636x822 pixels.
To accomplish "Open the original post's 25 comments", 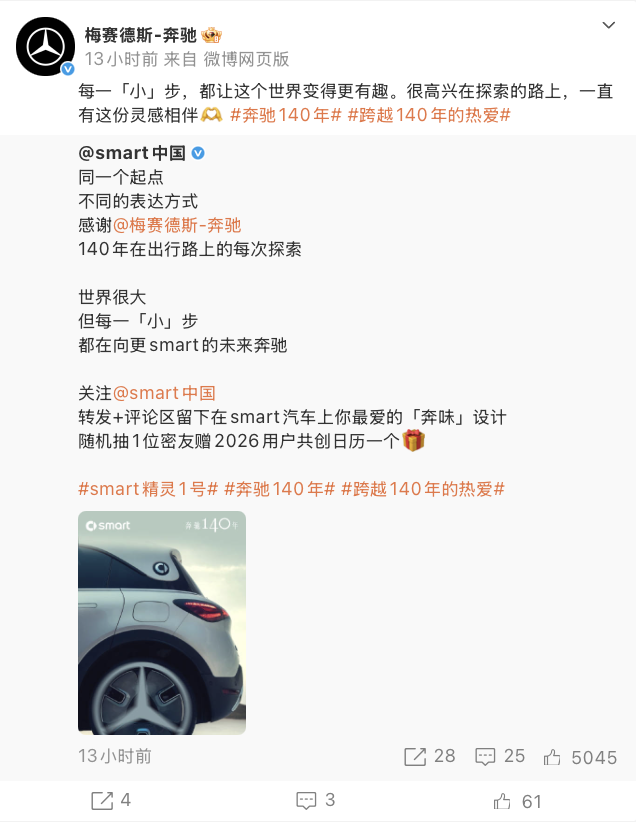I will (500, 757).
